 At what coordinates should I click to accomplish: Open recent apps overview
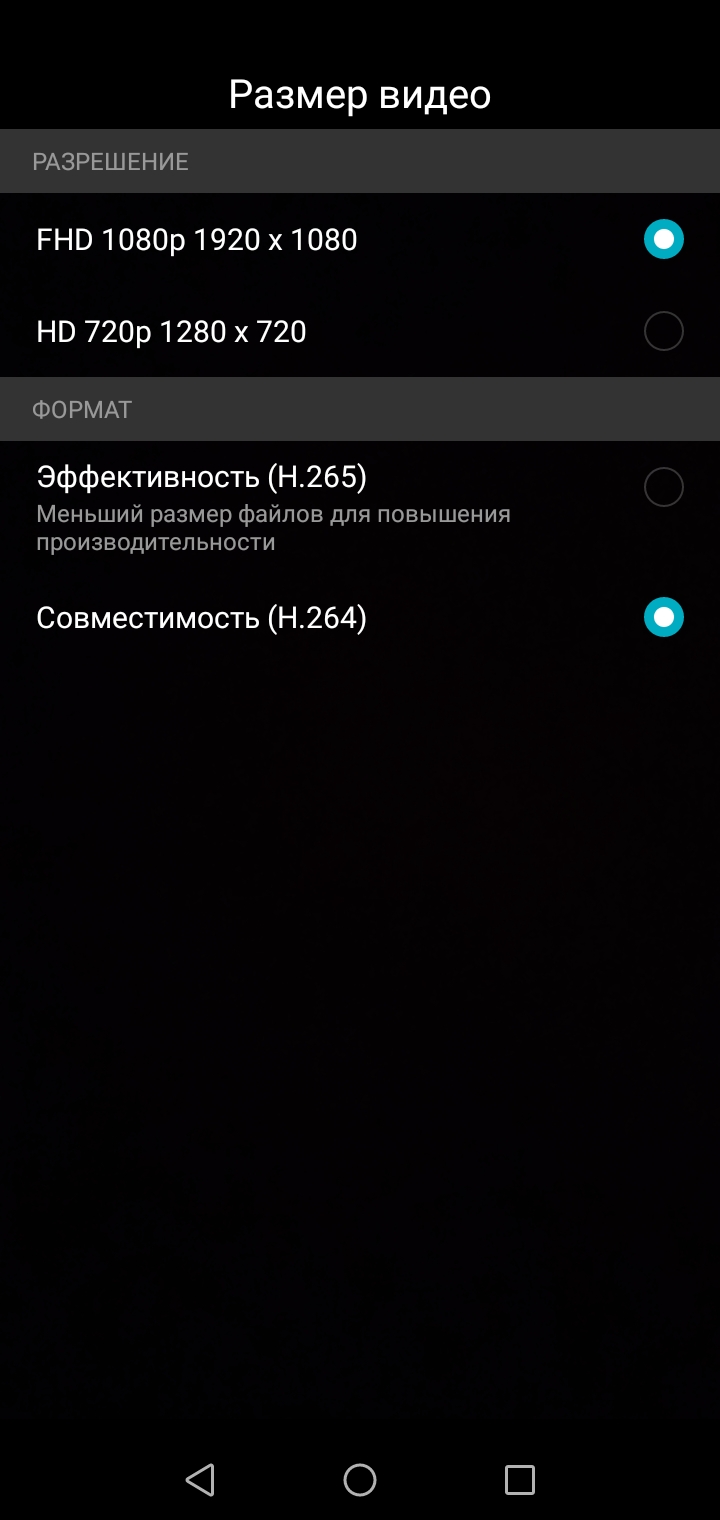coord(519,1479)
